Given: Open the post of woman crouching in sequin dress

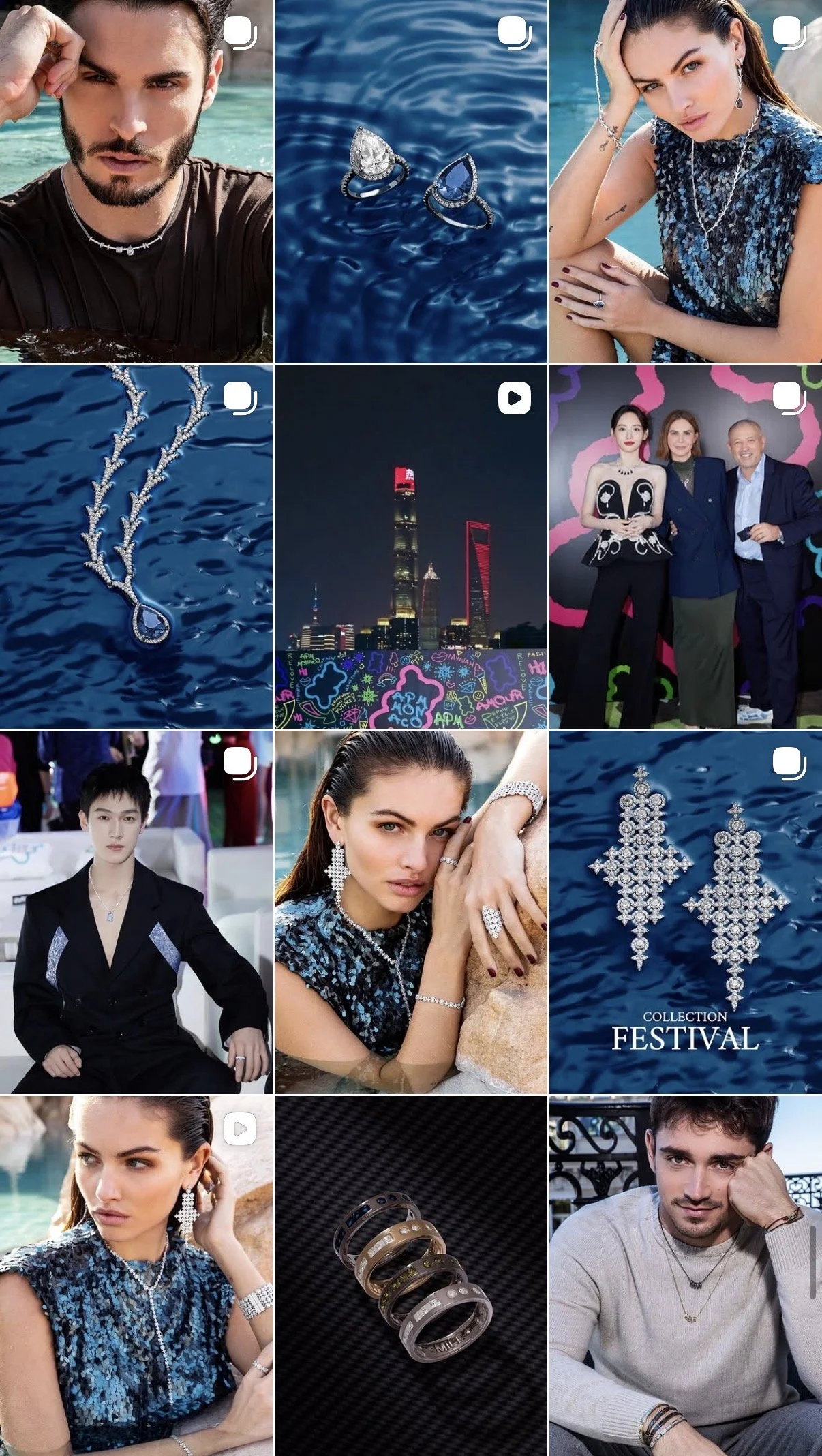Looking at the screenshot, I should coord(686,181).
